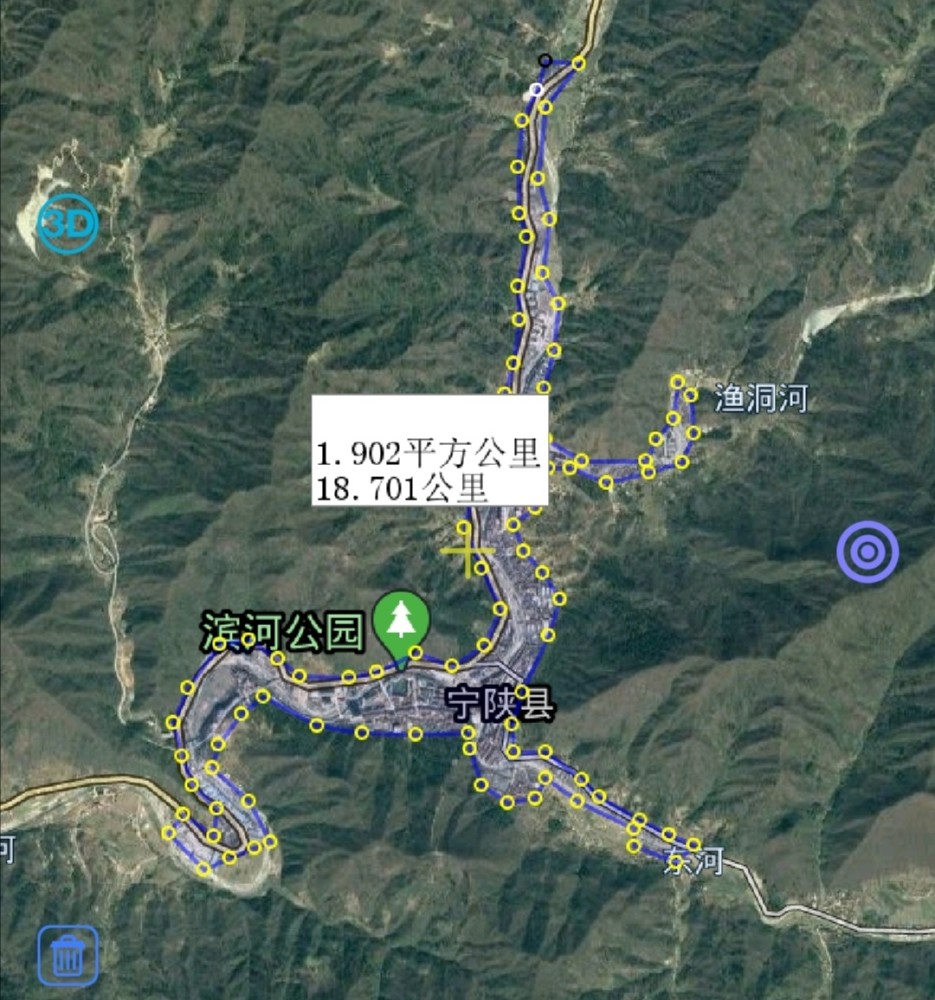Open the 滨河公园 park marker
The width and height of the screenshot is (935, 1000).
click(401, 623)
